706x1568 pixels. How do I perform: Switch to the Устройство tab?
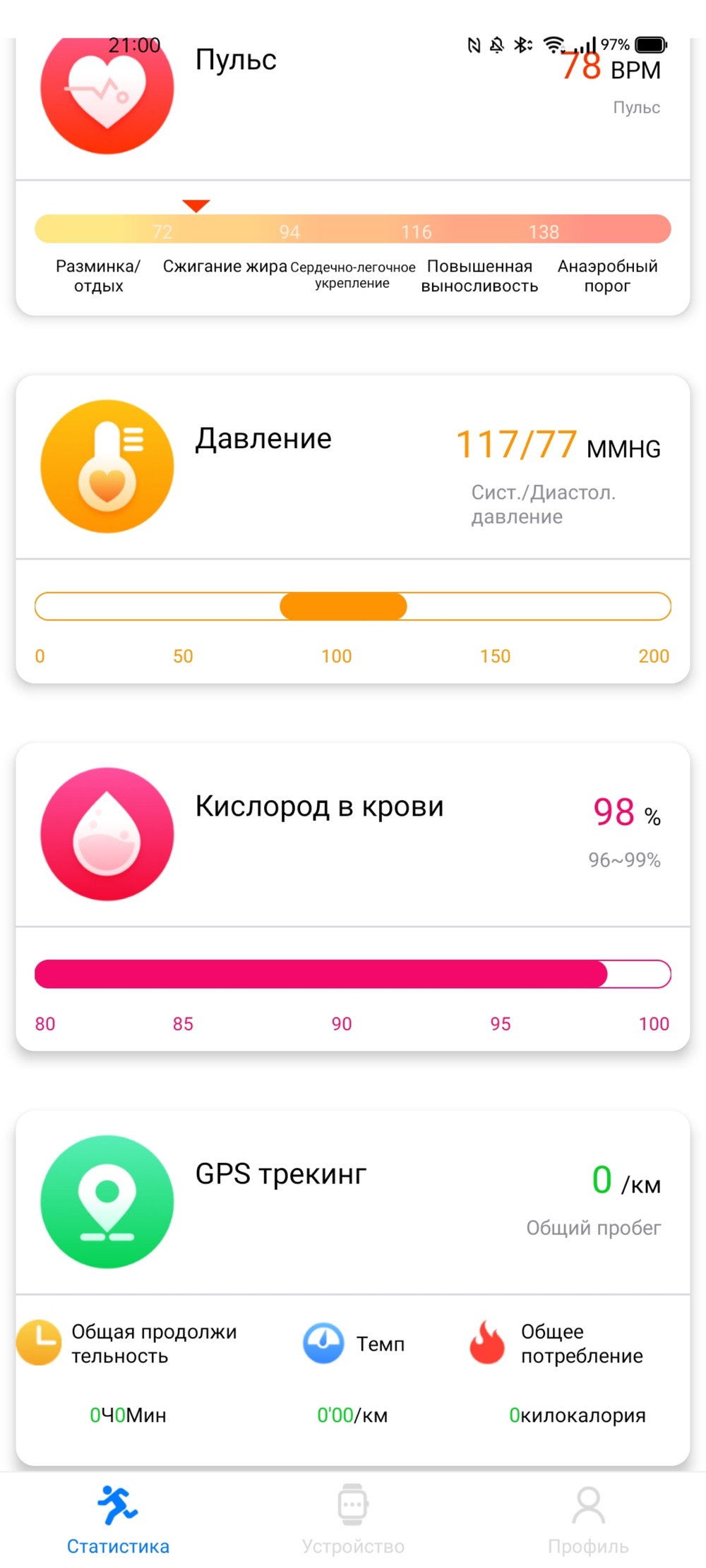pyautogui.click(x=353, y=1520)
